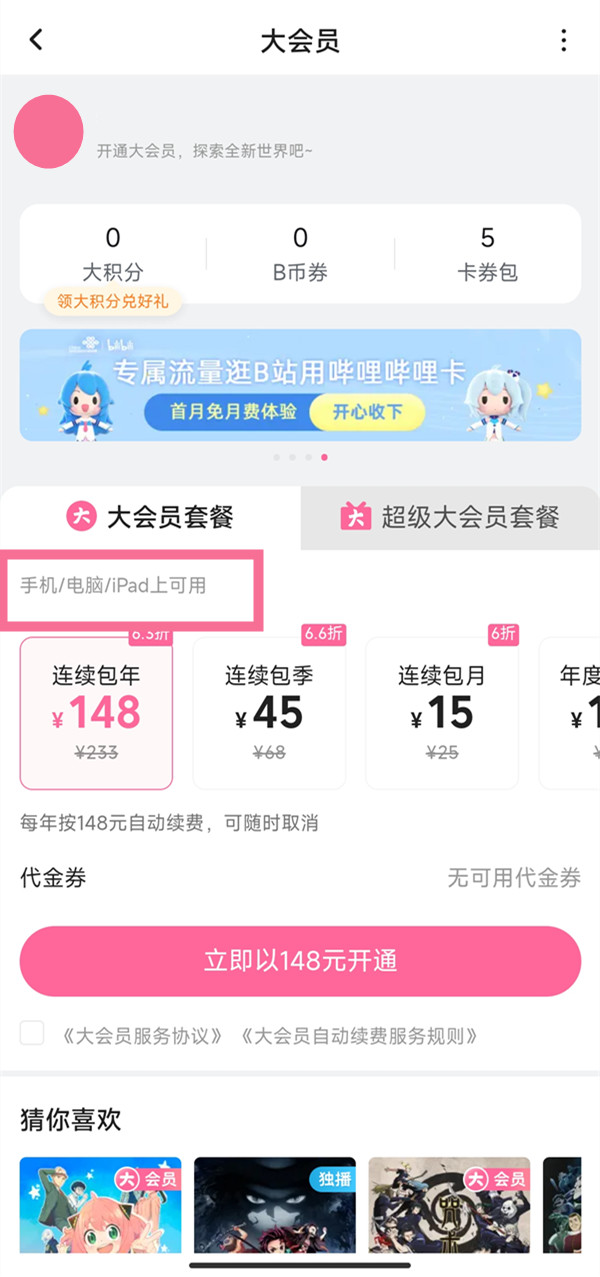The width and height of the screenshot is (600, 1277).
Task: Open the 《大会员自动续费服务规则》 link
Action: click(x=358, y=1035)
